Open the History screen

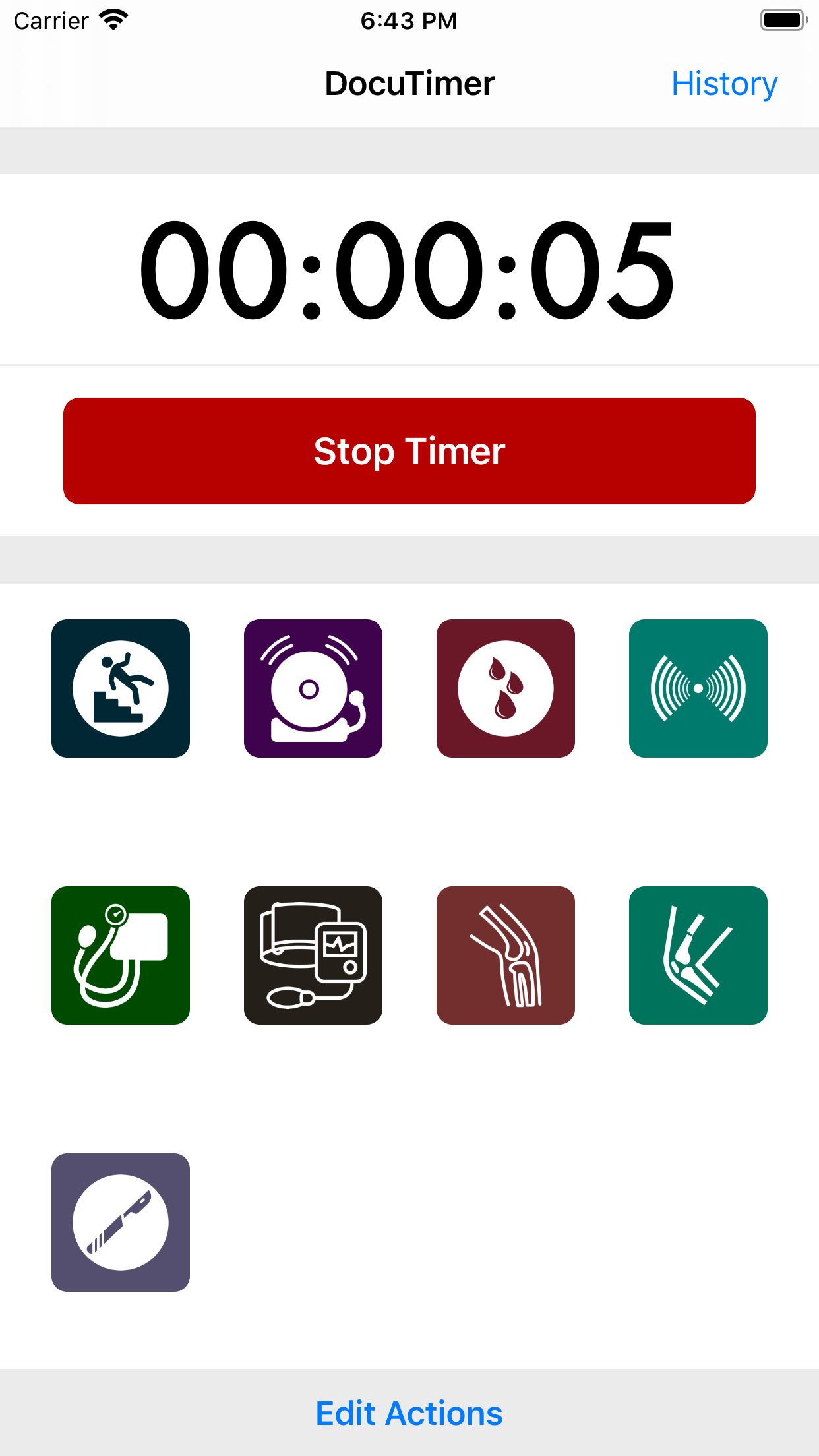724,84
